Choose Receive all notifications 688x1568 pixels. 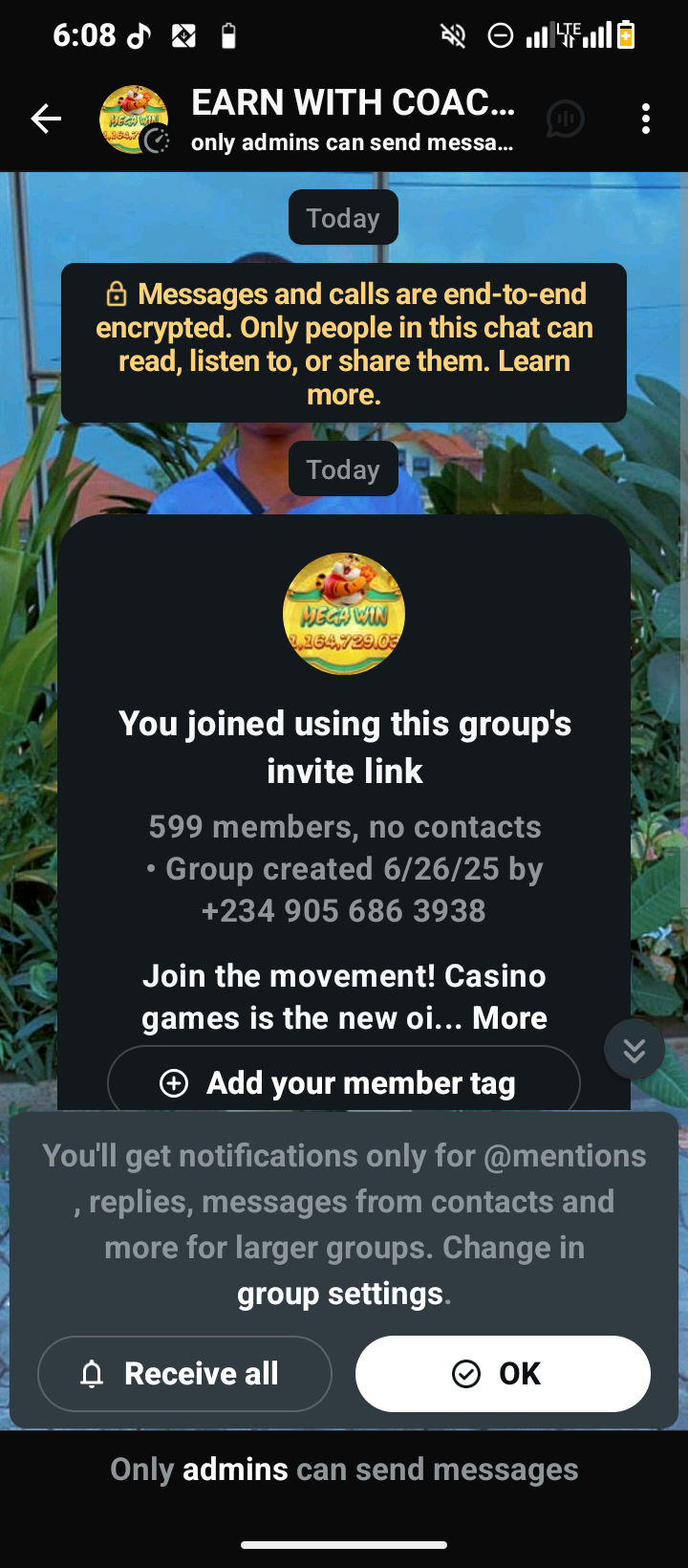(x=184, y=1374)
